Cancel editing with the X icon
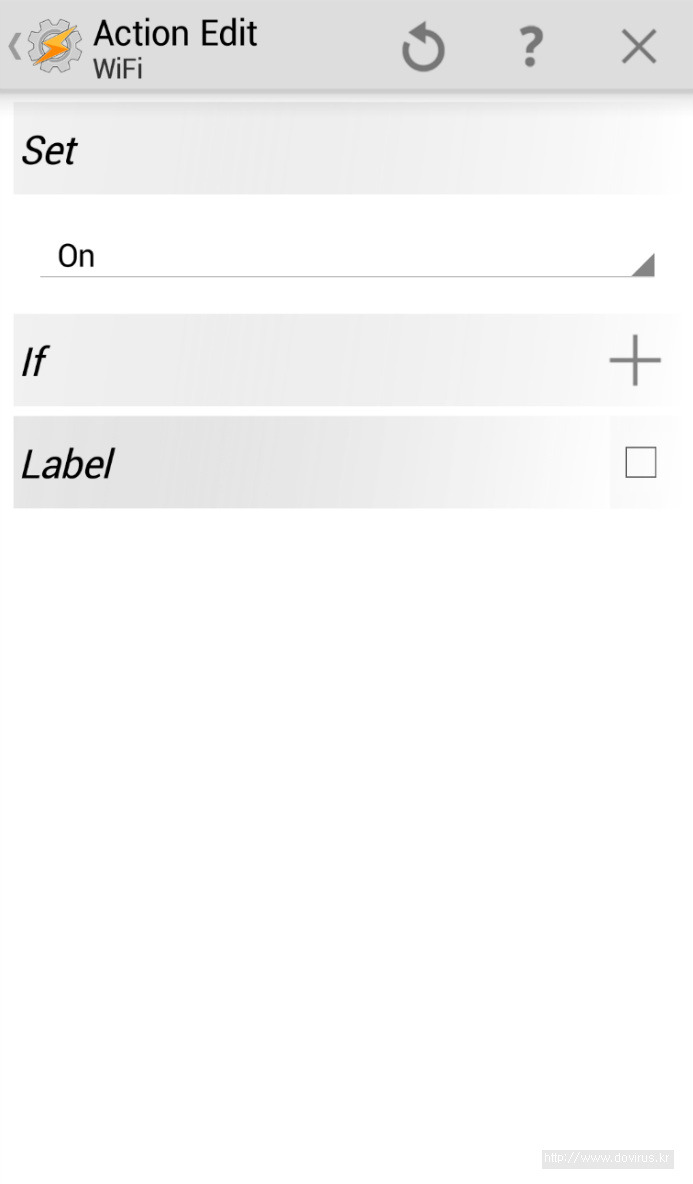 tap(639, 47)
